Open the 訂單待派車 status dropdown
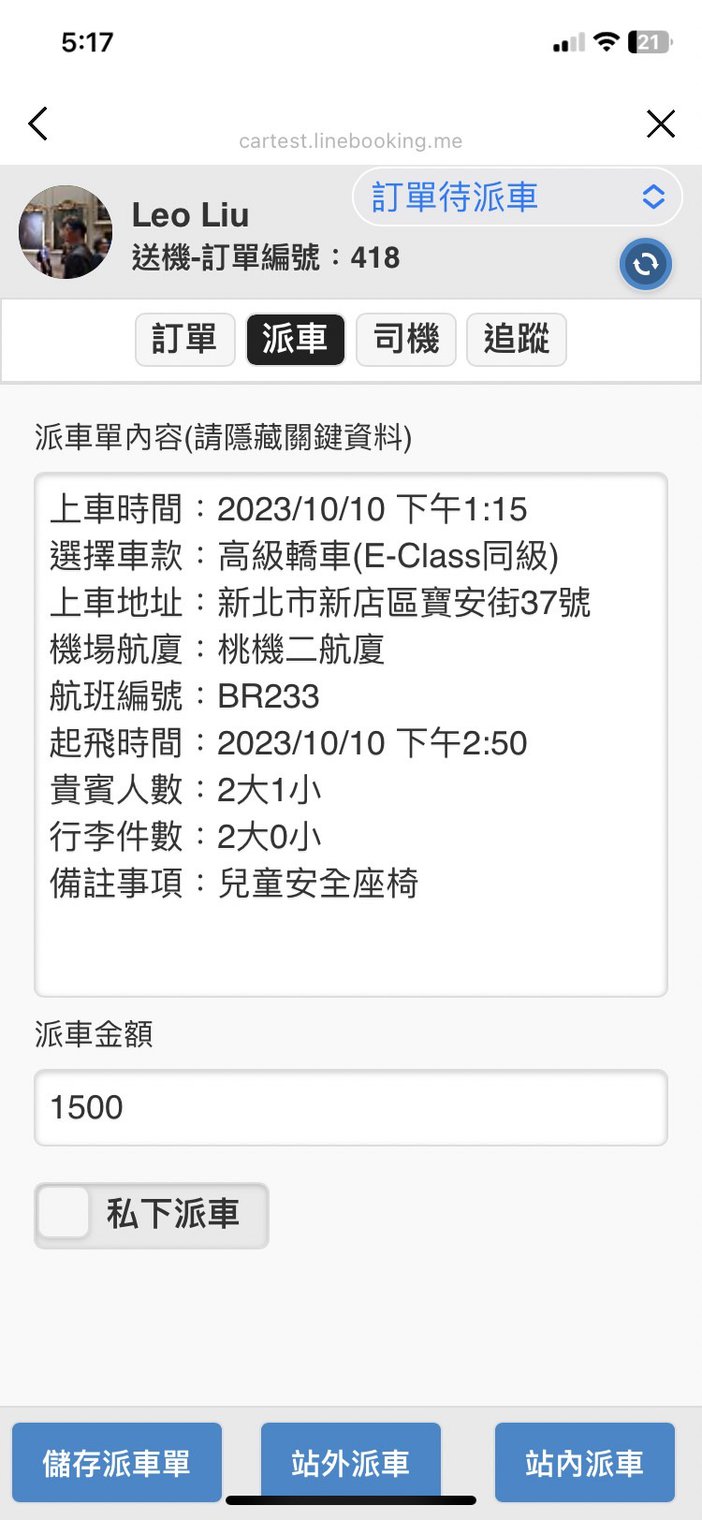 pos(517,197)
